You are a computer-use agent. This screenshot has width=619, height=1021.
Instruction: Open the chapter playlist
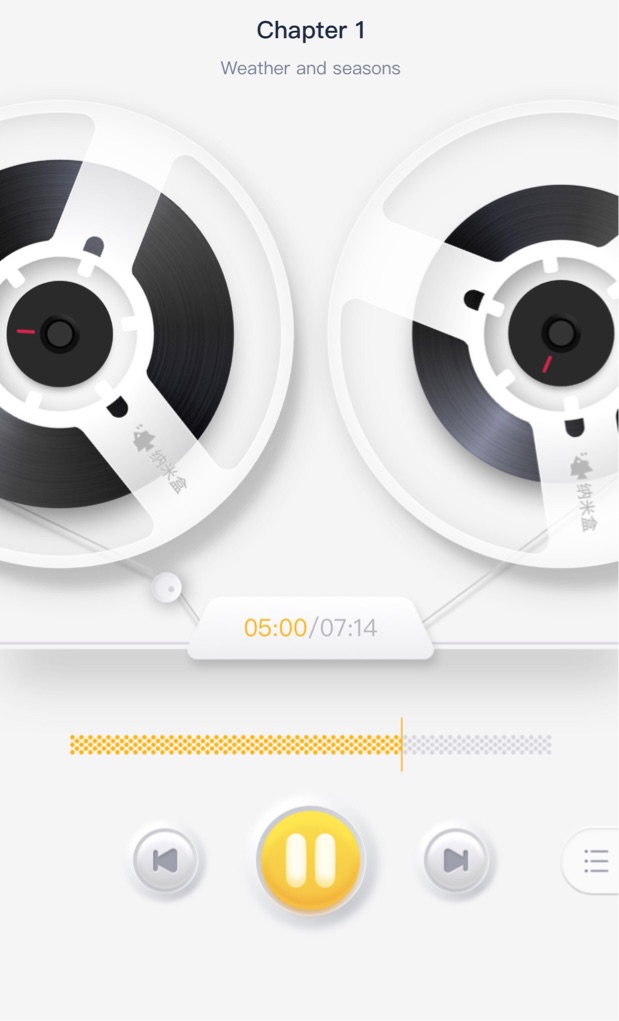[596, 861]
